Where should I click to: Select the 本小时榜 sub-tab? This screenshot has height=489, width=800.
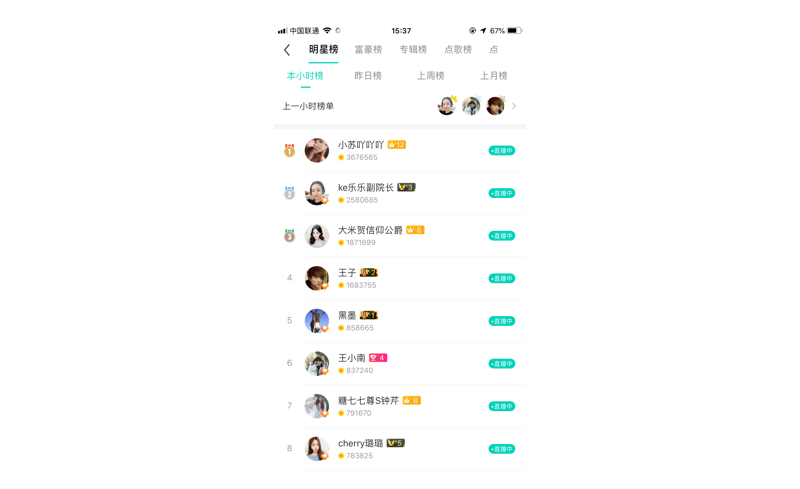pos(305,76)
